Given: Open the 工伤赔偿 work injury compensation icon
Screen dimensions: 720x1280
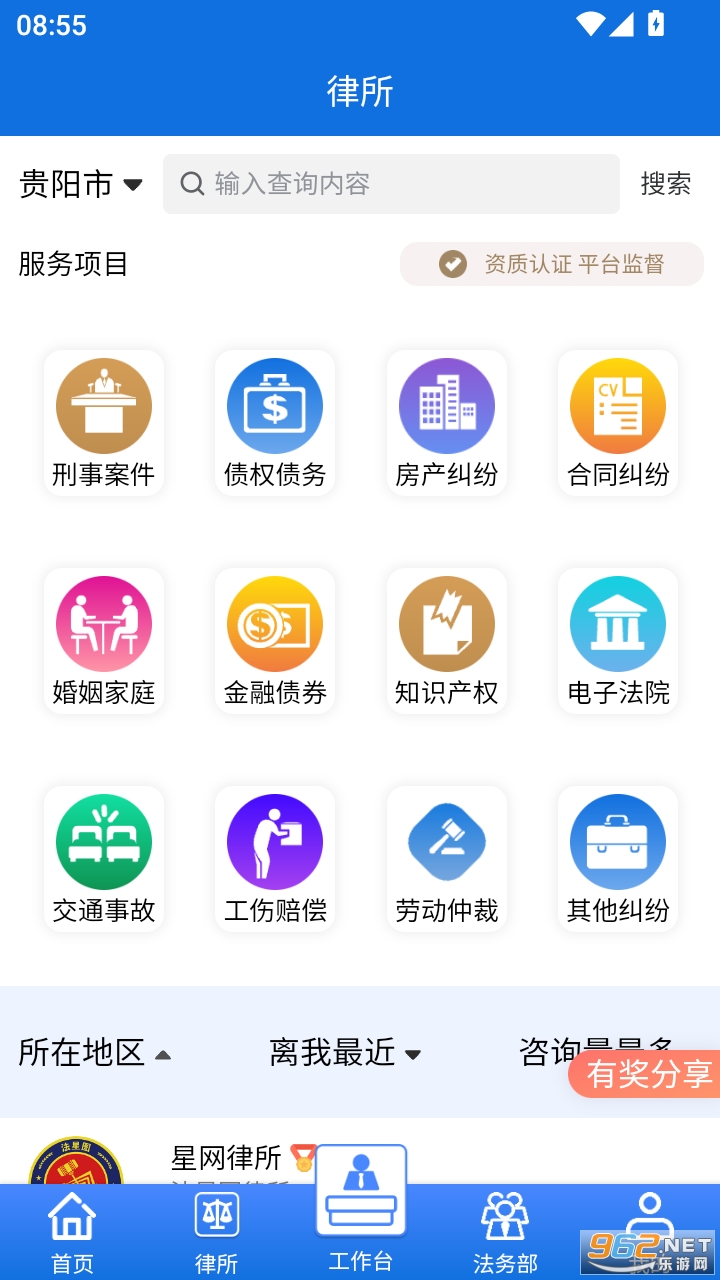Looking at the screenshot, I should (275, 858).
